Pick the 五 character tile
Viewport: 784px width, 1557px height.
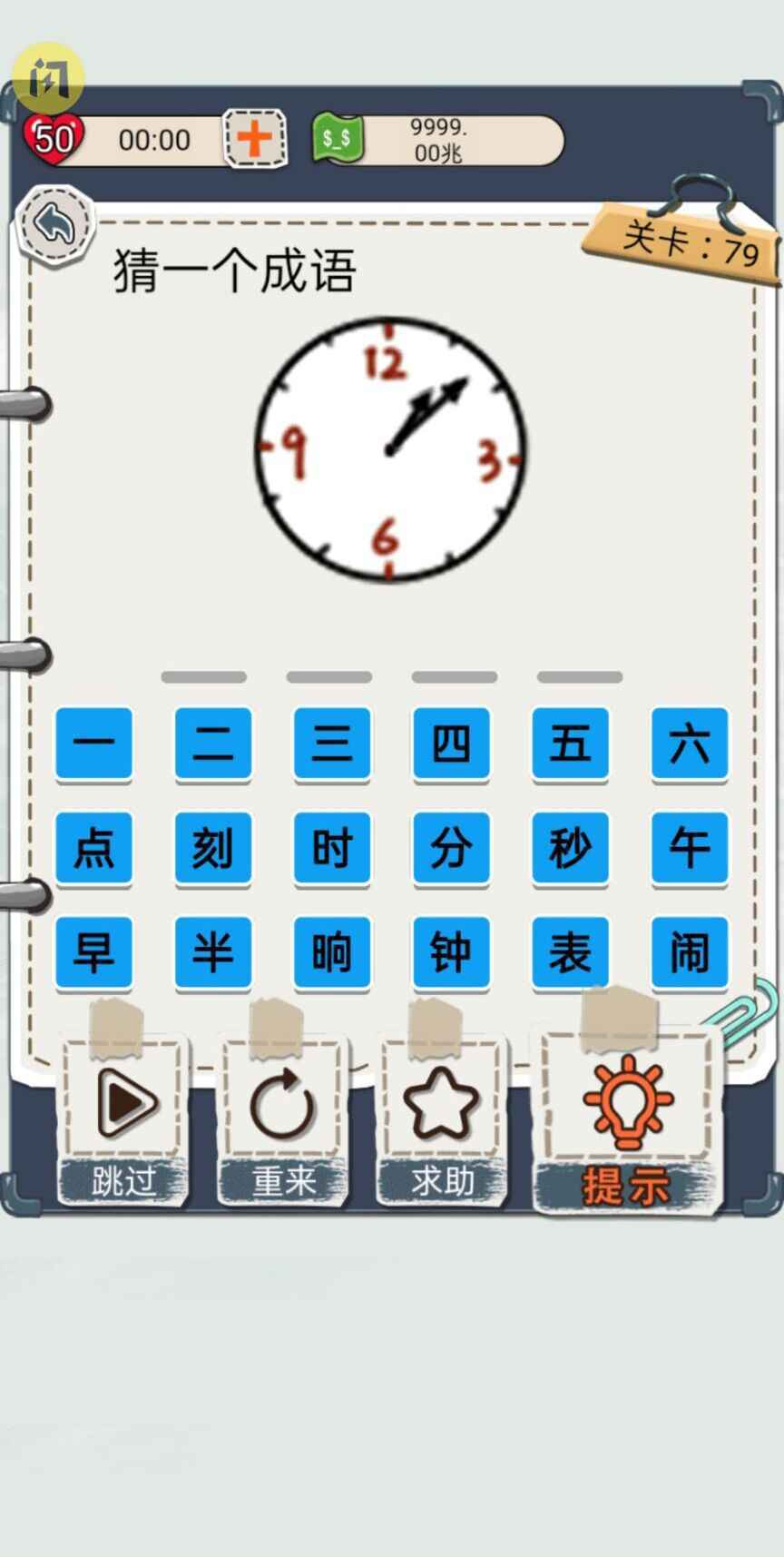pyautogui.click(x=570, y=744)
